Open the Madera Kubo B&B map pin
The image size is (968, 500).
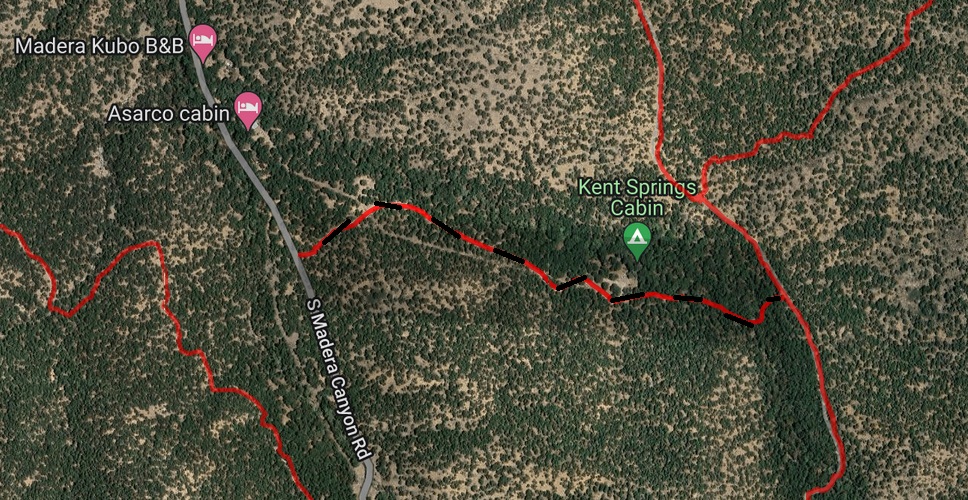point(204,40)
